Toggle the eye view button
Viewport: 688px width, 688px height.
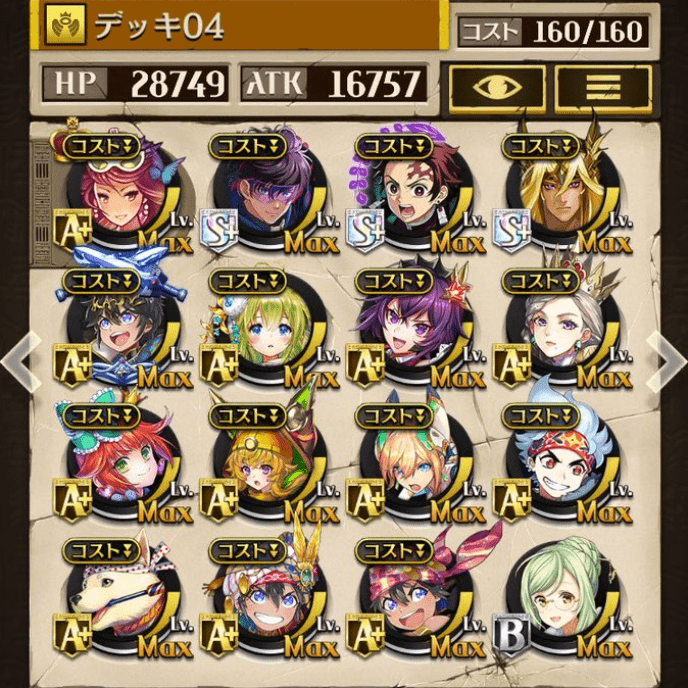pos(496,88)
